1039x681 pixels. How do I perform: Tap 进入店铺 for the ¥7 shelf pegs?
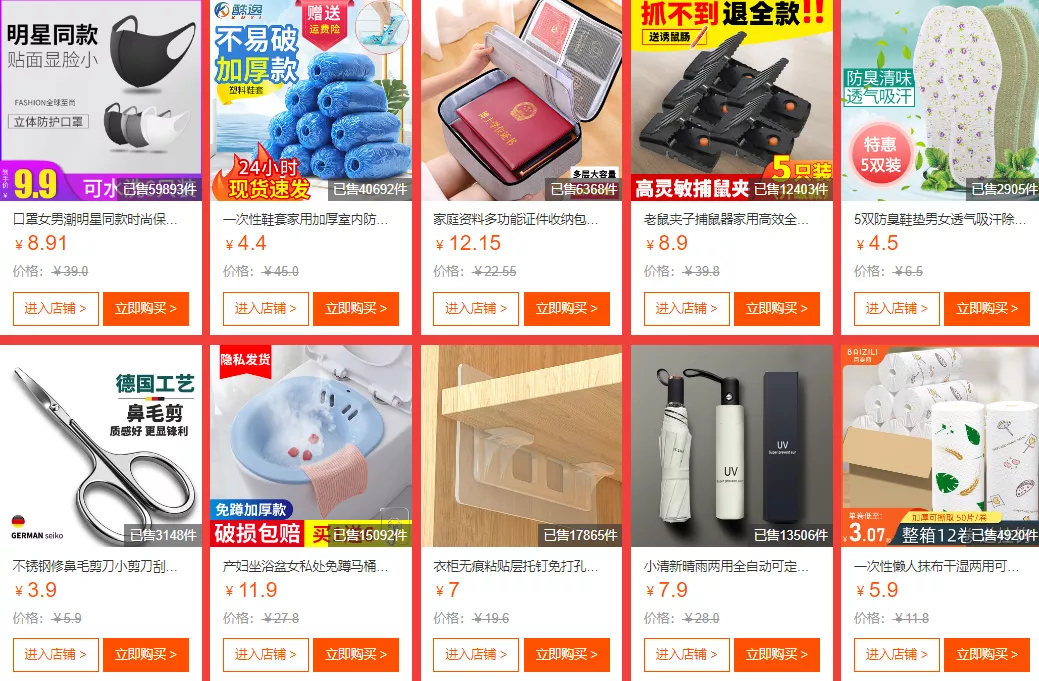pyautogui.click(x=476, y=655)
